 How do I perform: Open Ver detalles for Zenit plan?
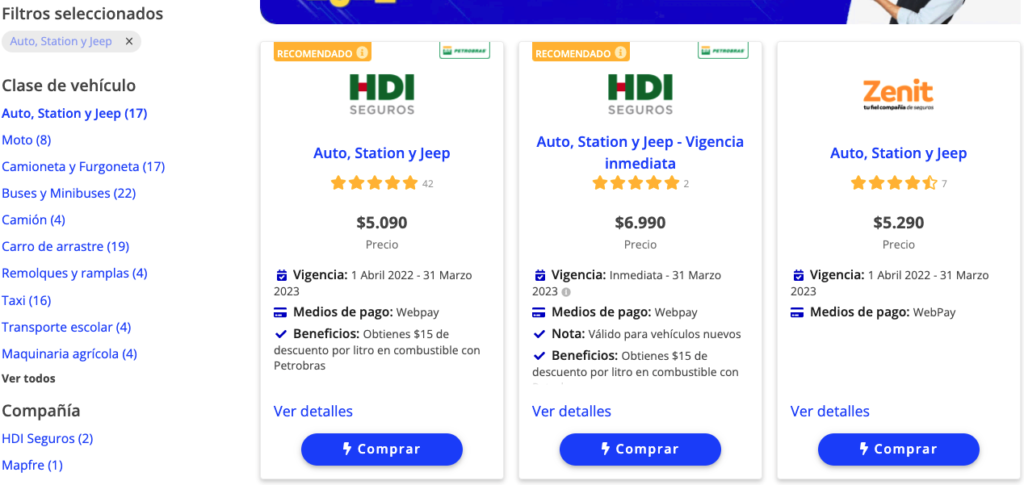(830, 411)
